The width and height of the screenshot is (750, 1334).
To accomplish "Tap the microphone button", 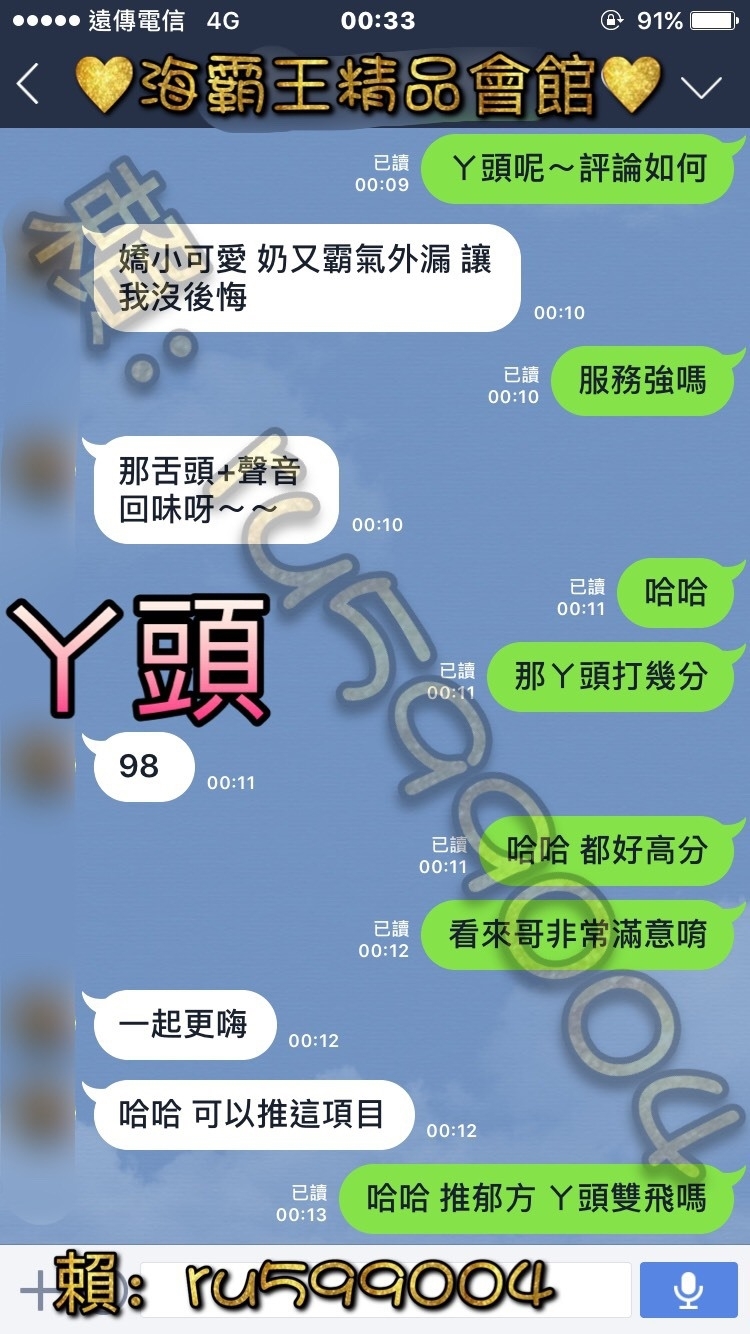I will [687, 1289].
